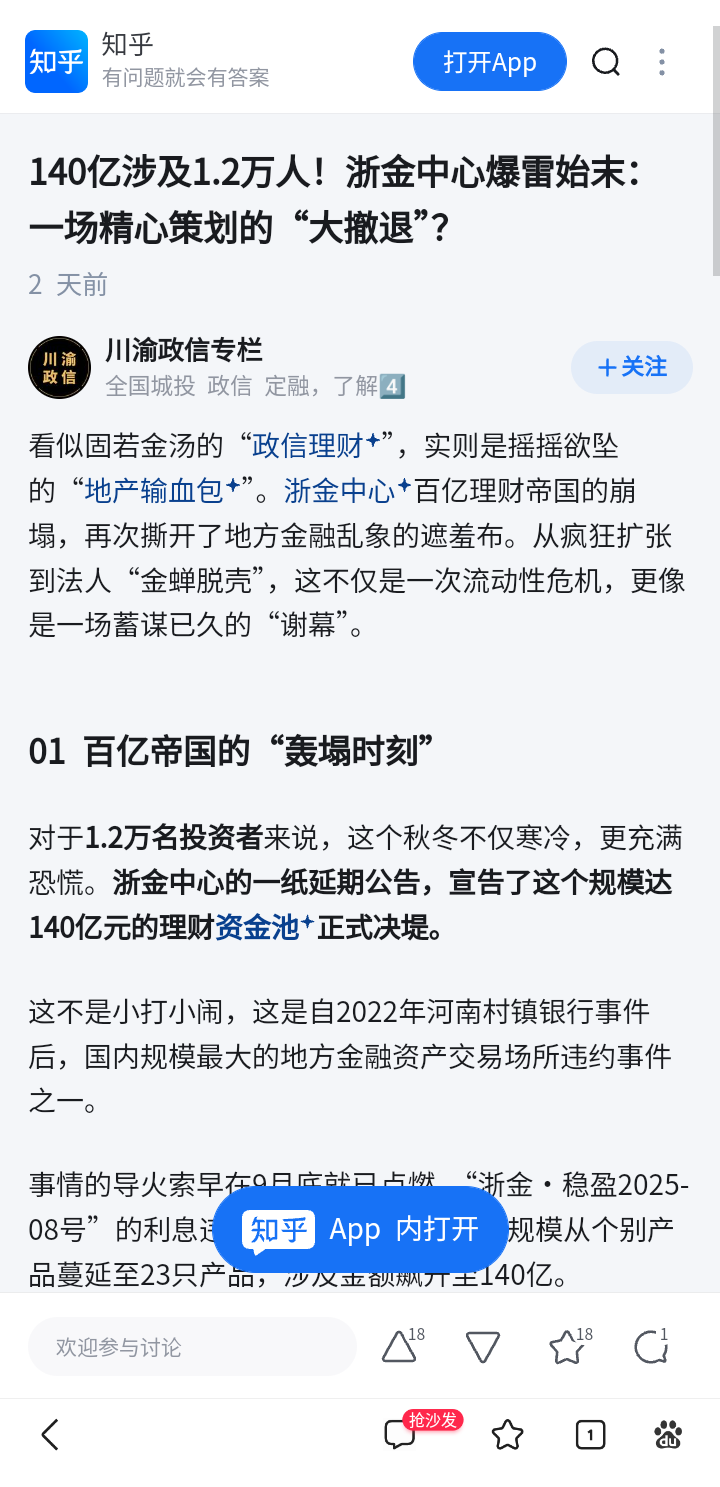Open comments via the 抢沙发 bubble icon

(x=400, y=1434)
